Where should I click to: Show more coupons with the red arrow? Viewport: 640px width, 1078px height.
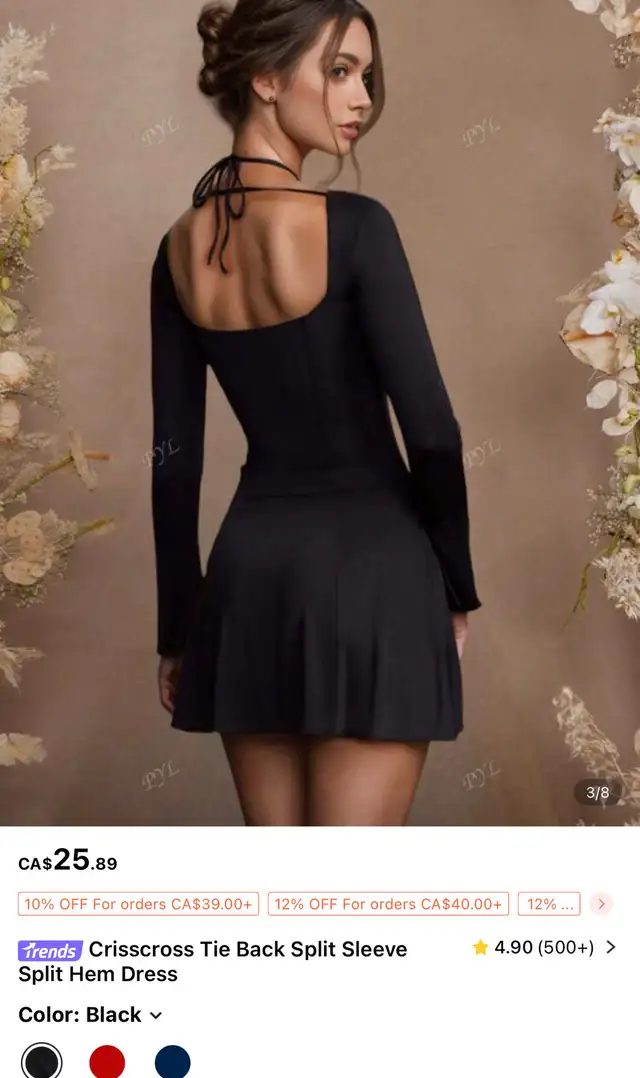tap(602, 904)
